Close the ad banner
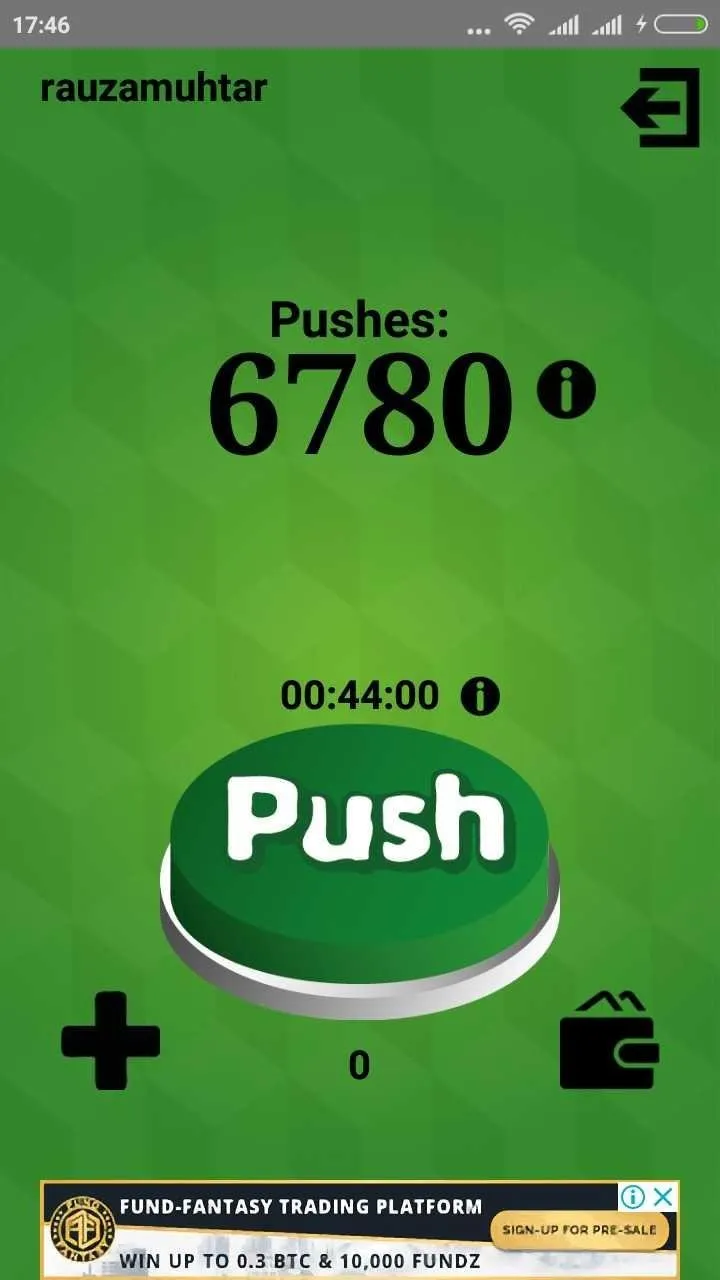Image resolution: width=720 pixels, height=1280 pixels. click(663, 1197)
